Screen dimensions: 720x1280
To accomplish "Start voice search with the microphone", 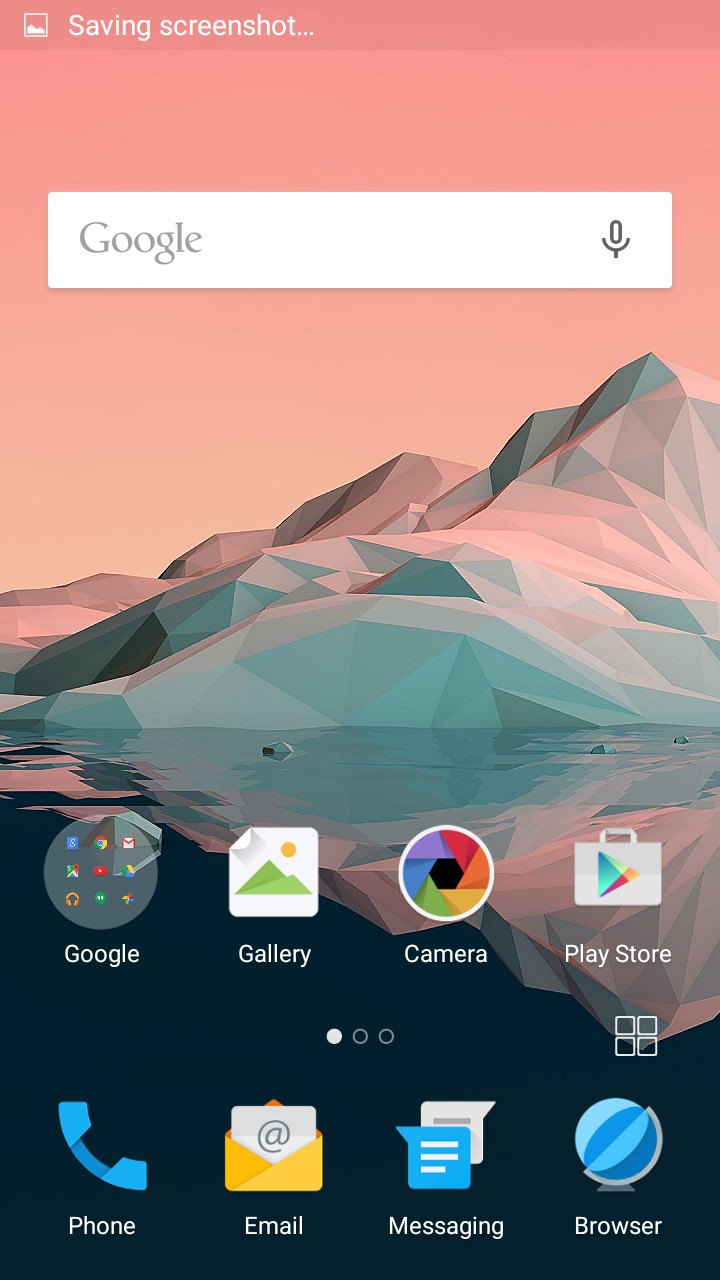I will coord(616,240).
